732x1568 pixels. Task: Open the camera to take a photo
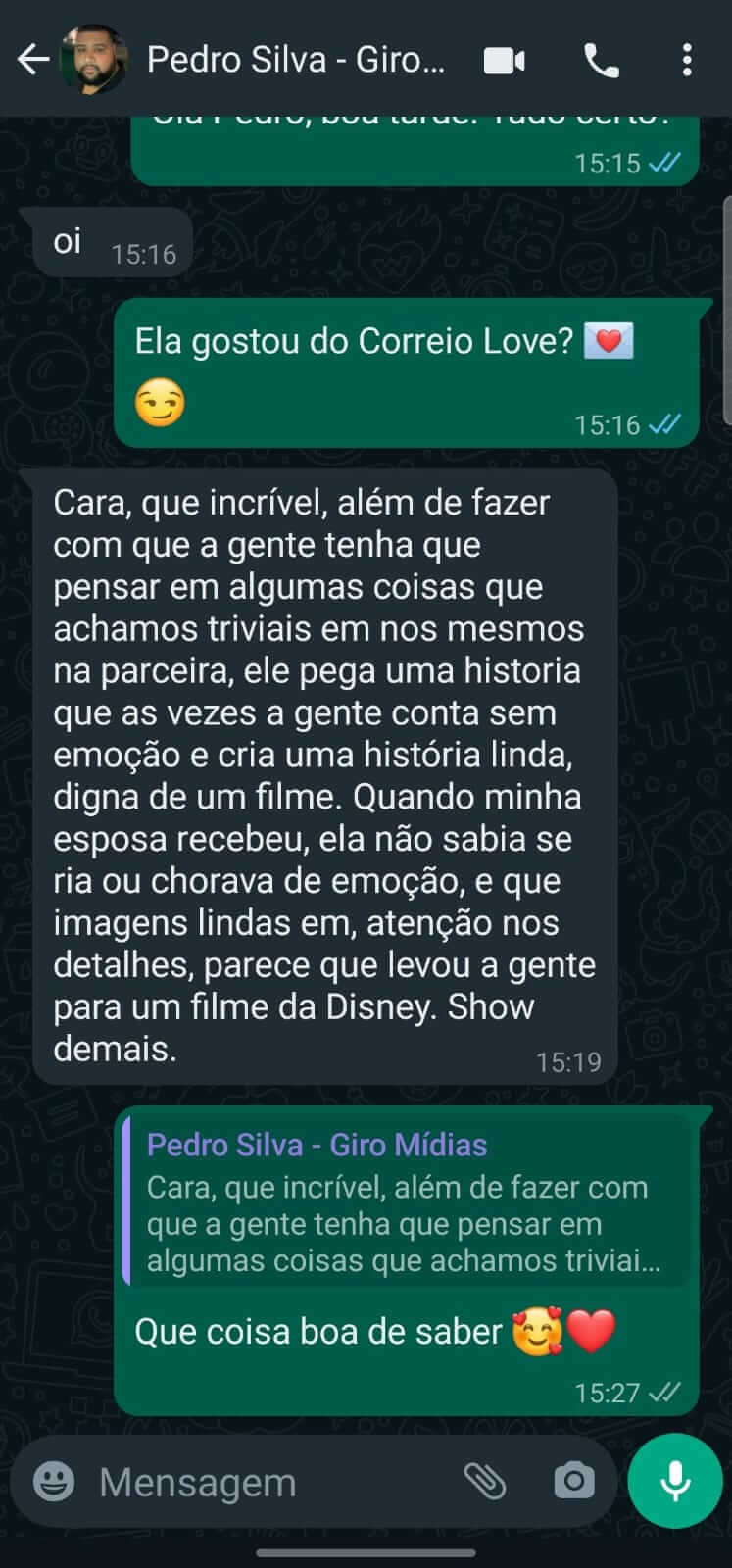pos(573,1482)
